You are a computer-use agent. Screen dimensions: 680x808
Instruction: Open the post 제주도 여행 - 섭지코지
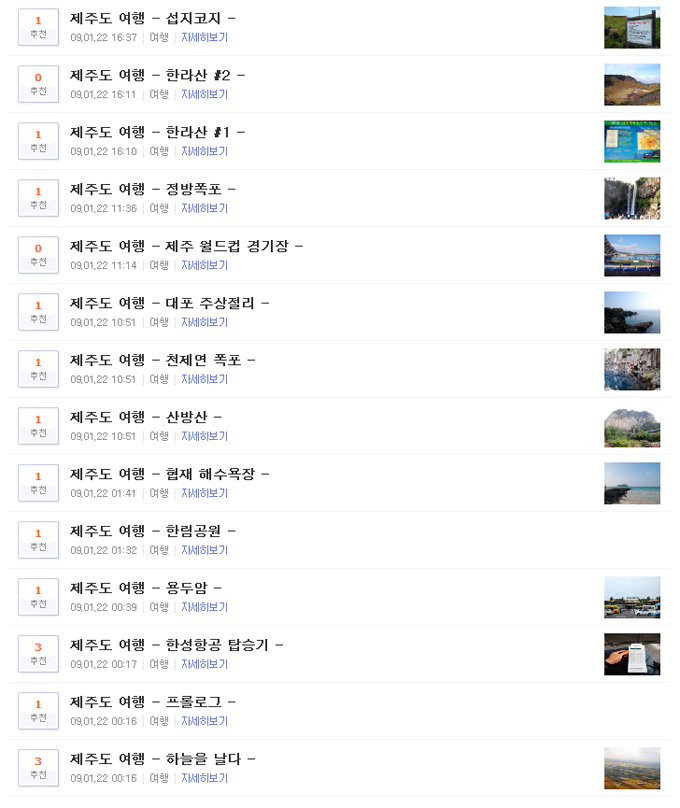click(x=153, y=18)
